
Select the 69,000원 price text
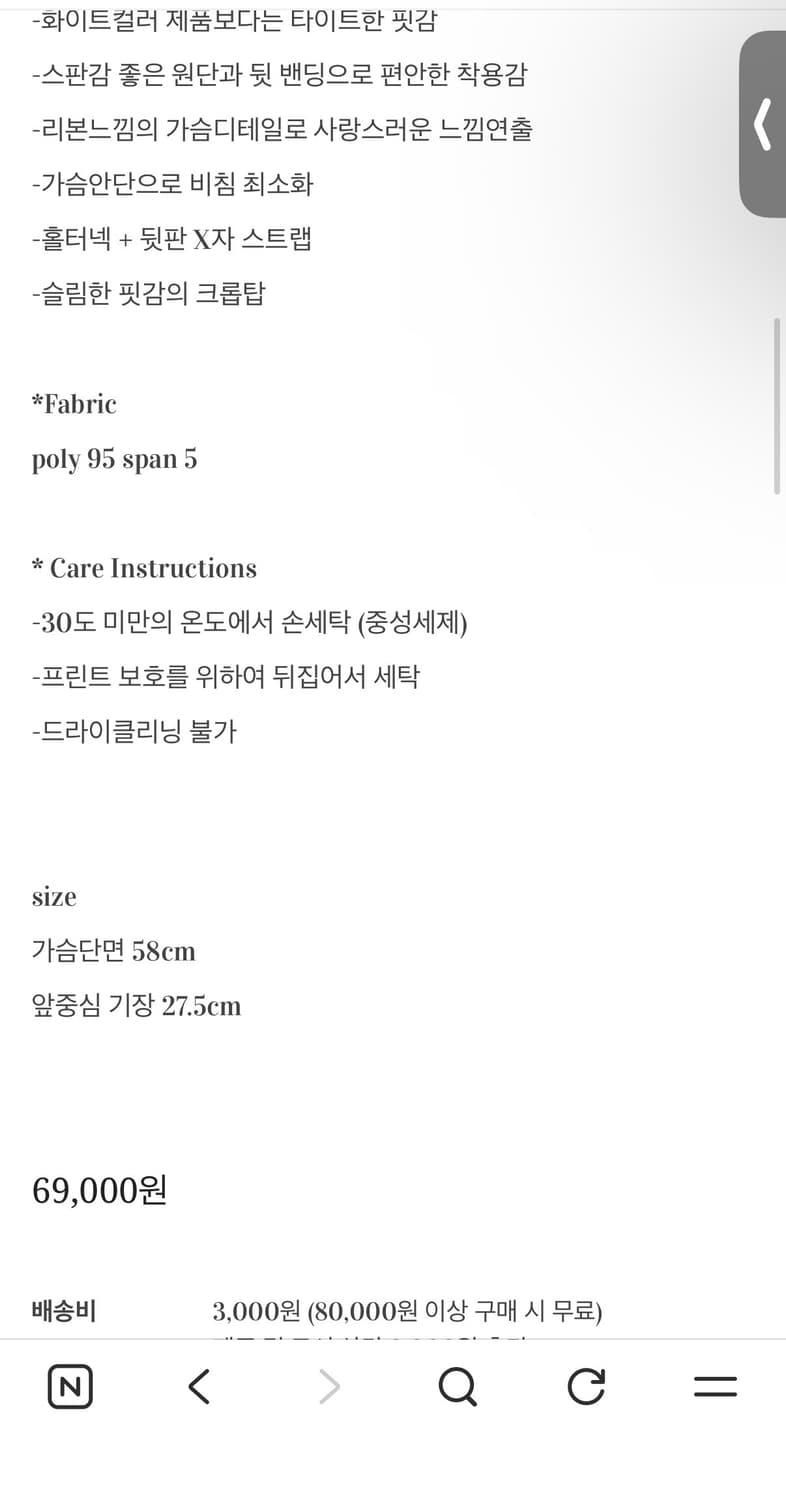97,1190
